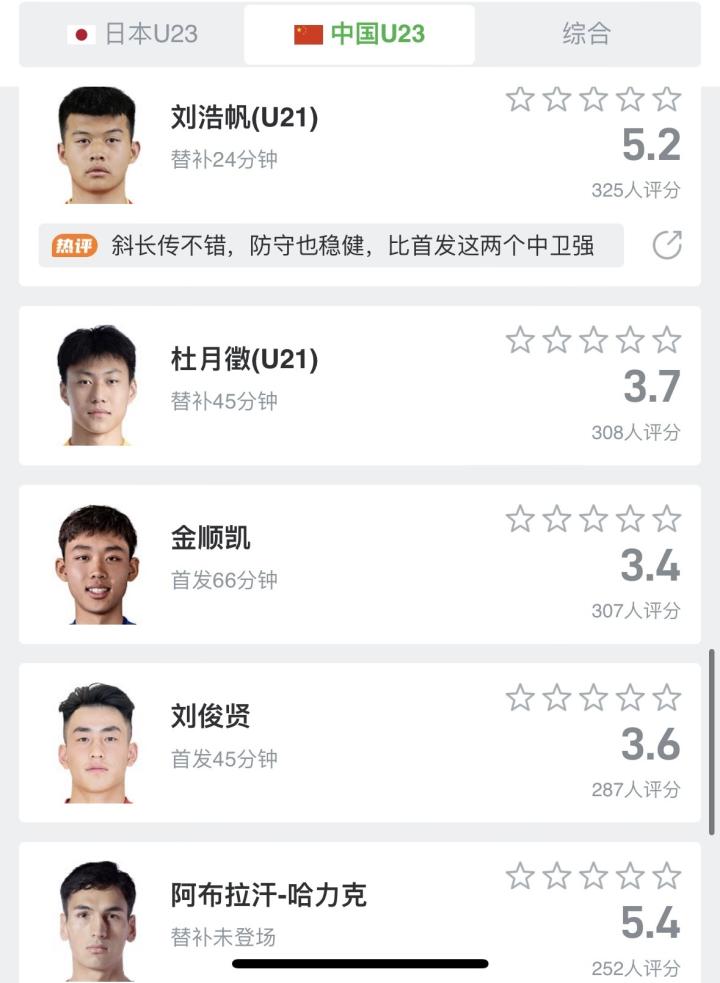Select the 中国U23 tab
The height and width of the screenshot is (983, 720).
point(359,34)
